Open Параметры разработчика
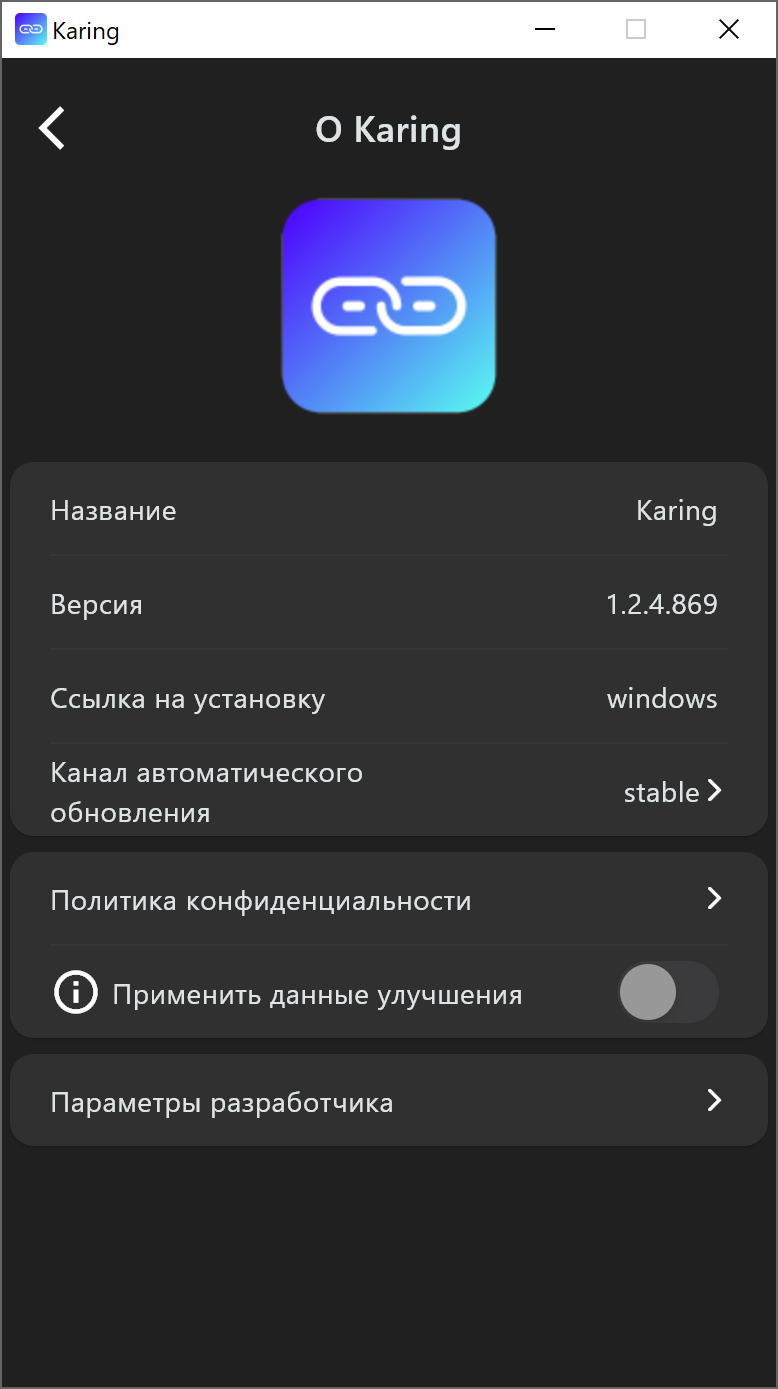 pyautogui.click(x=388, y=1101)
